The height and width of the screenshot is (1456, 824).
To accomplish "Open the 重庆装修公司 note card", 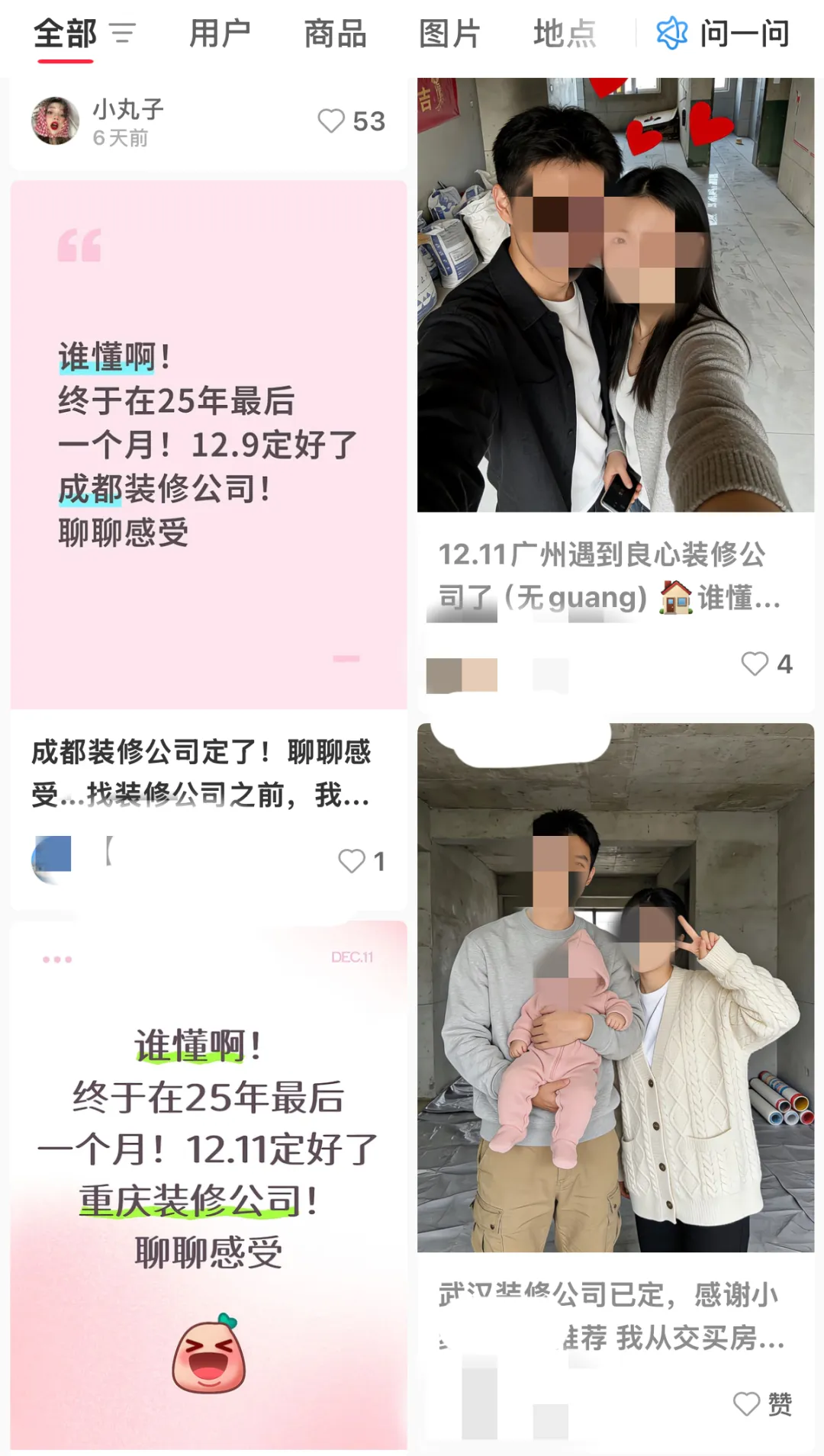I will [208, 1184].
